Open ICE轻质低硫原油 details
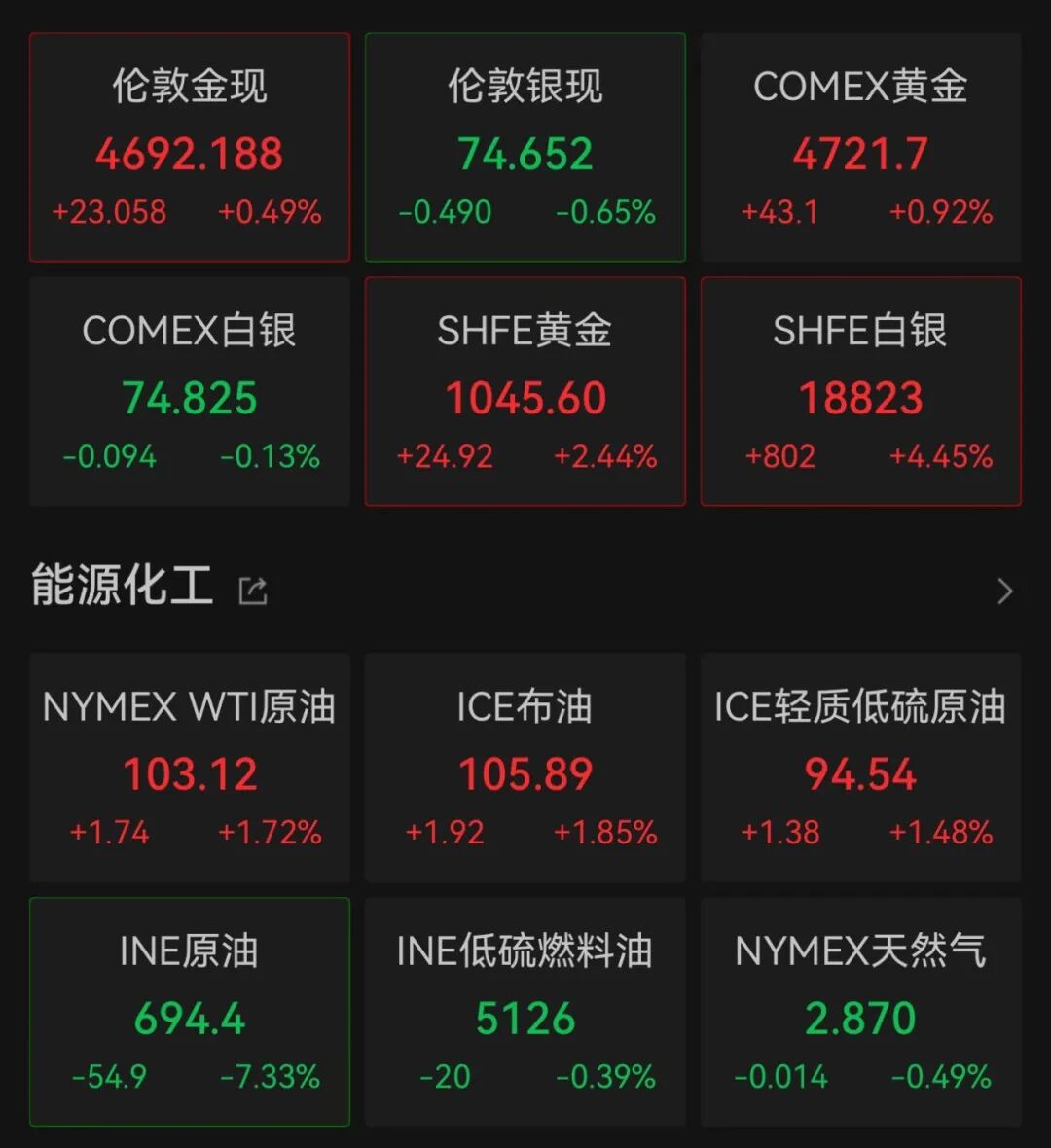This screenshot has height=1148, width=1051. [861, 769]
